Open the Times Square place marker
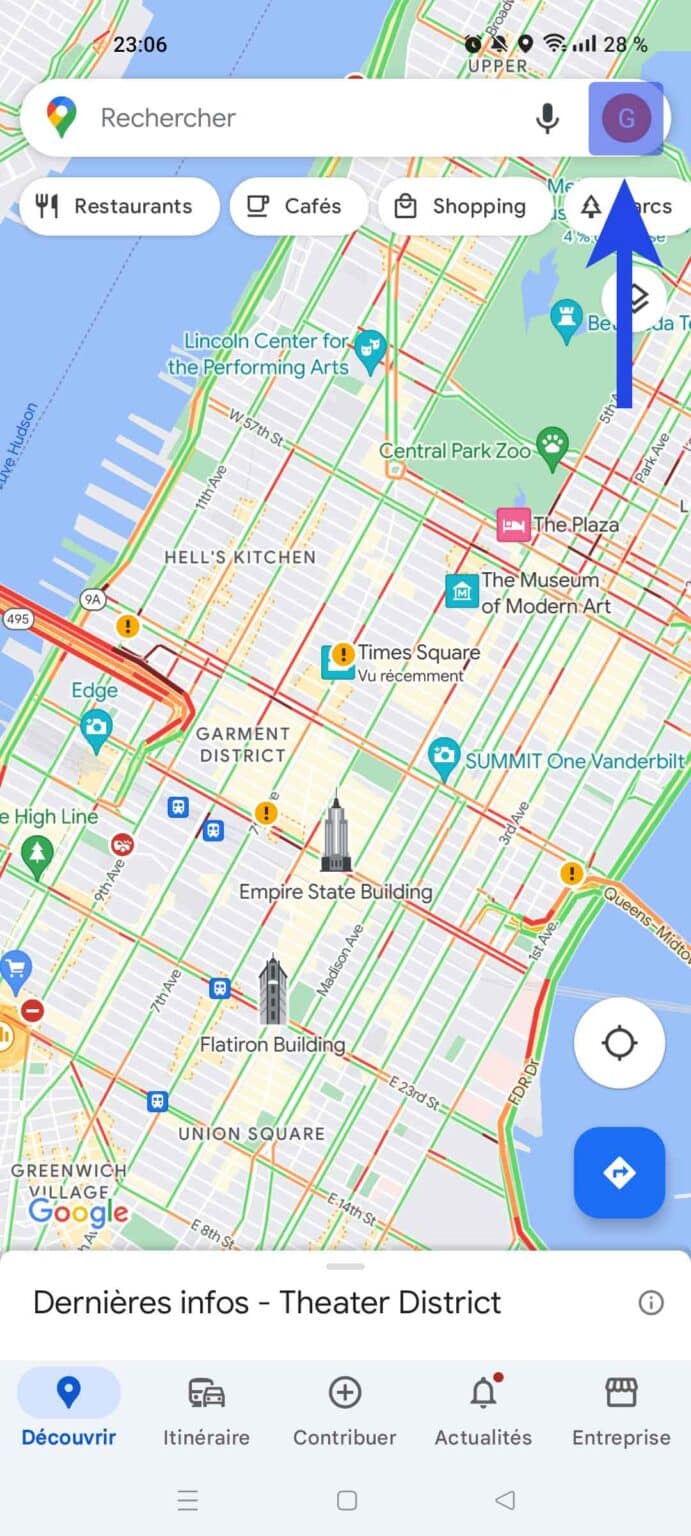Screen dimensions: 691x1536 click(x=338, y=660)
